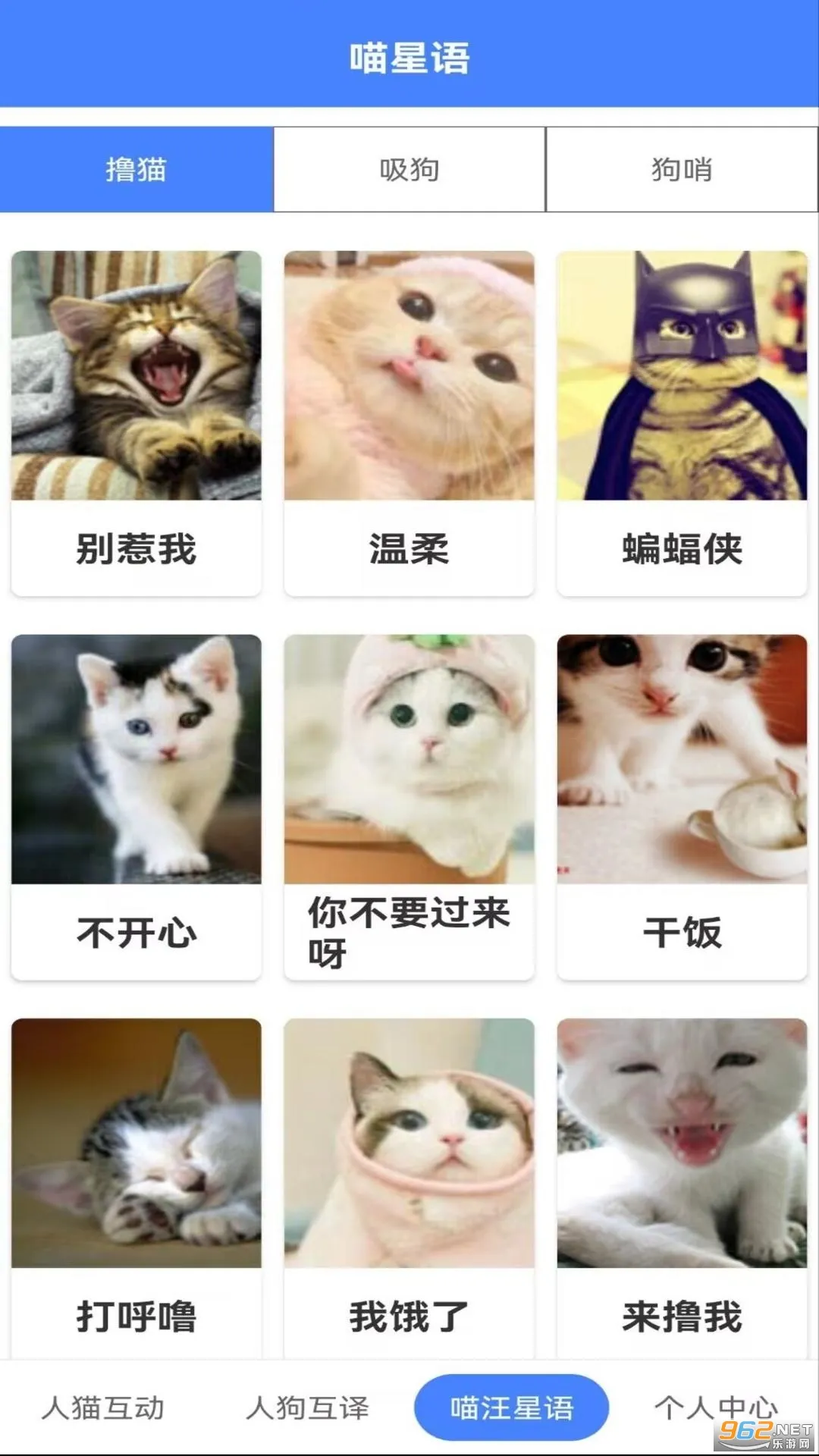Viewport: 819px width, 1456px height.
Task: Open the 别惹我 cat sound card
Action: 136,422
